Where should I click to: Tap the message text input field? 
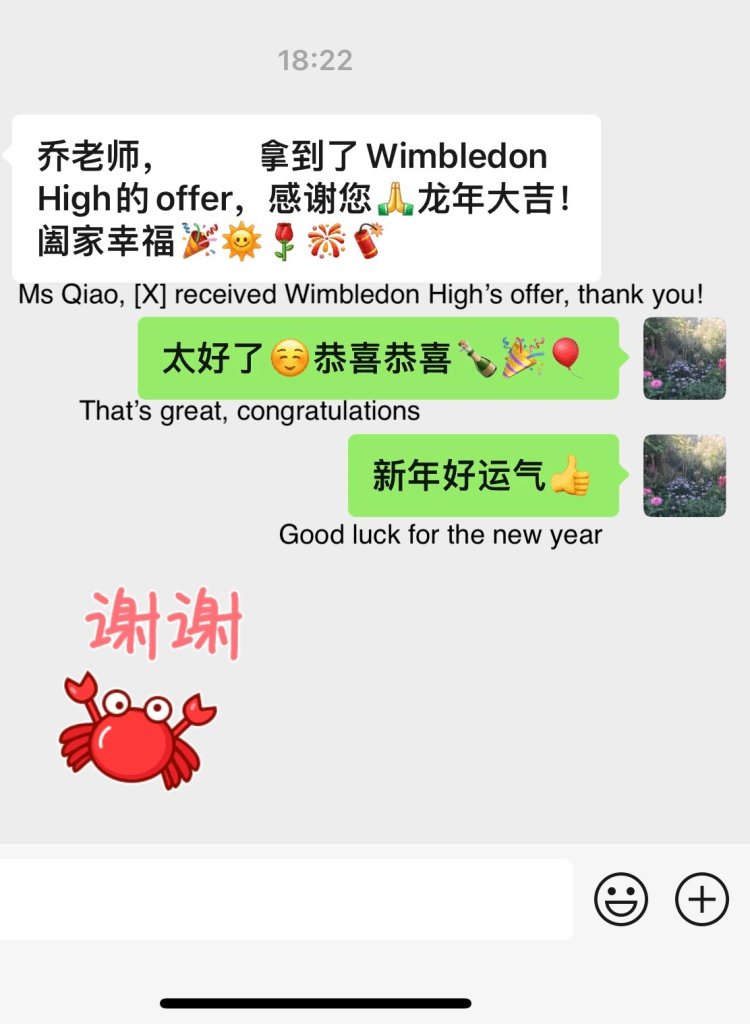(285, 899)
